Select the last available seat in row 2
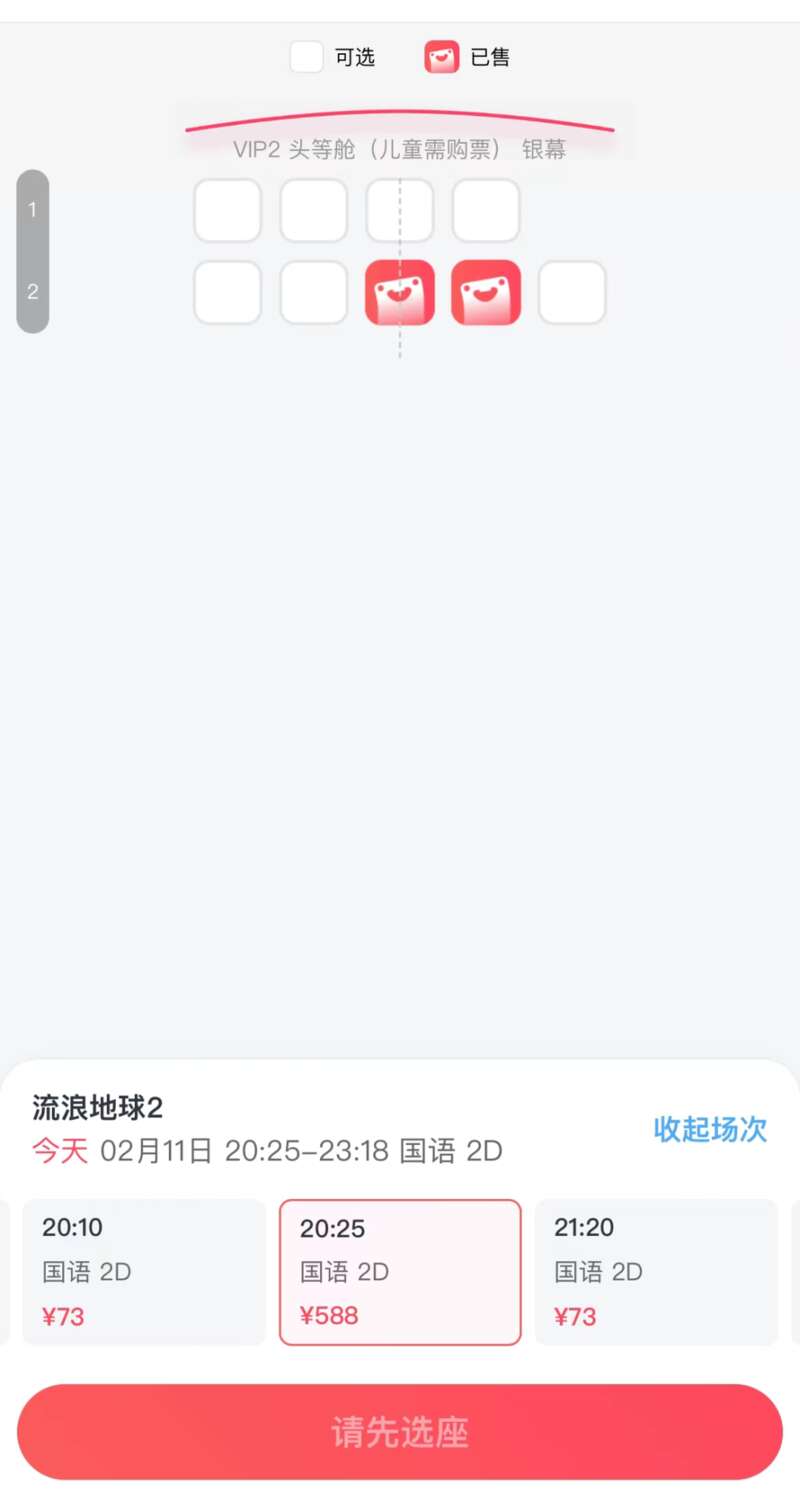The image size is (800, 1510). (x=572, y=293)
